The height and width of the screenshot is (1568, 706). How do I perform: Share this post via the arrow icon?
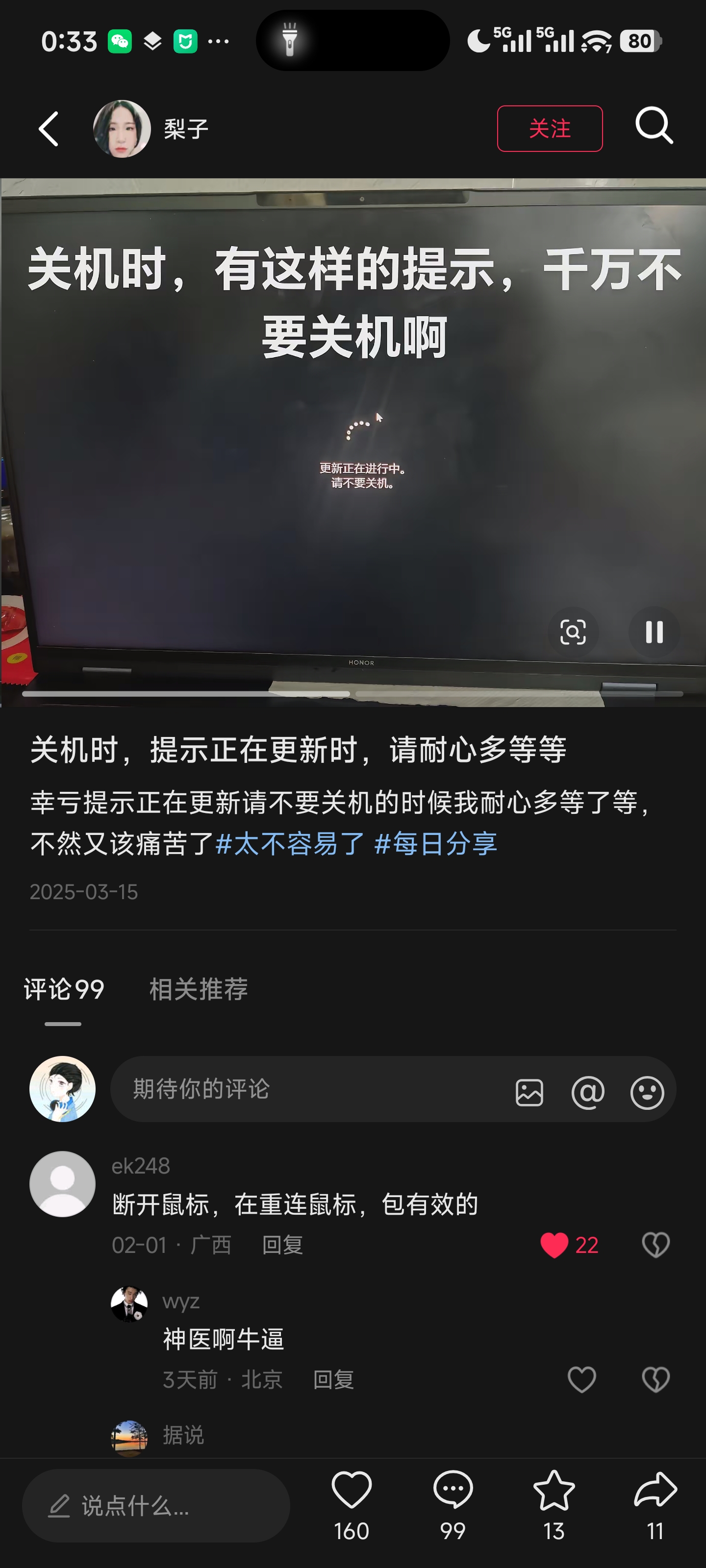point(656,1491)
